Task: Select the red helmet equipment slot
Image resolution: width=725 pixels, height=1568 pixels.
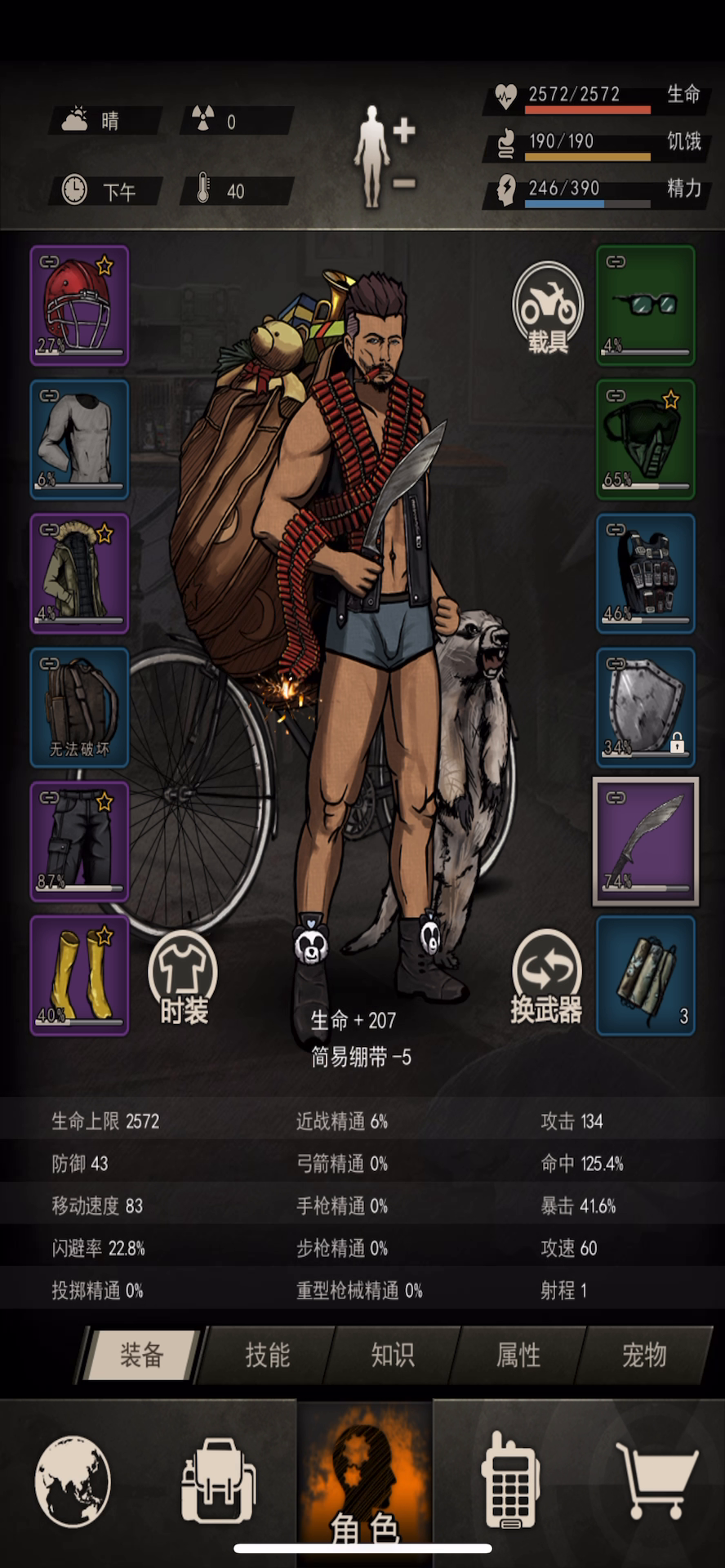Action: coord(79,305)
